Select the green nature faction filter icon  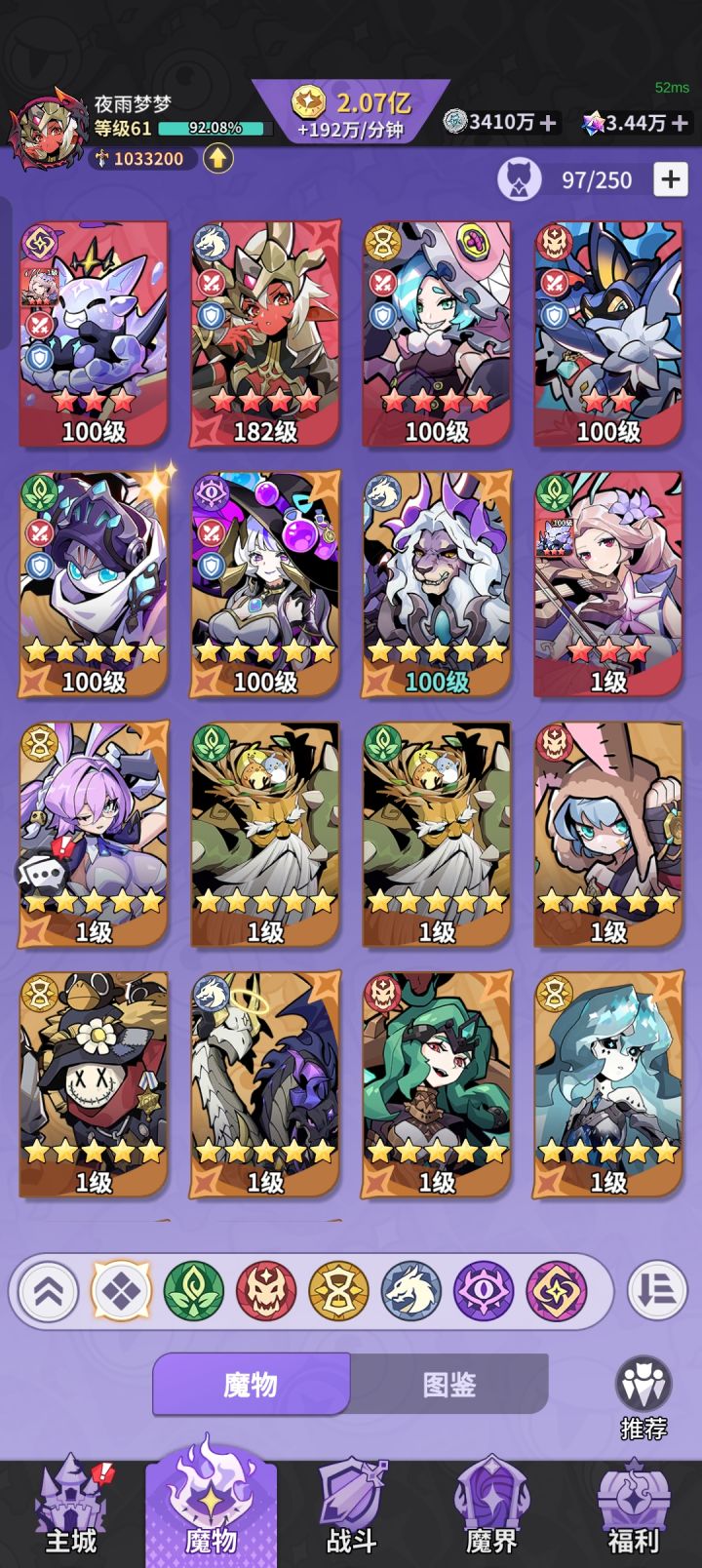point(193,1292)
